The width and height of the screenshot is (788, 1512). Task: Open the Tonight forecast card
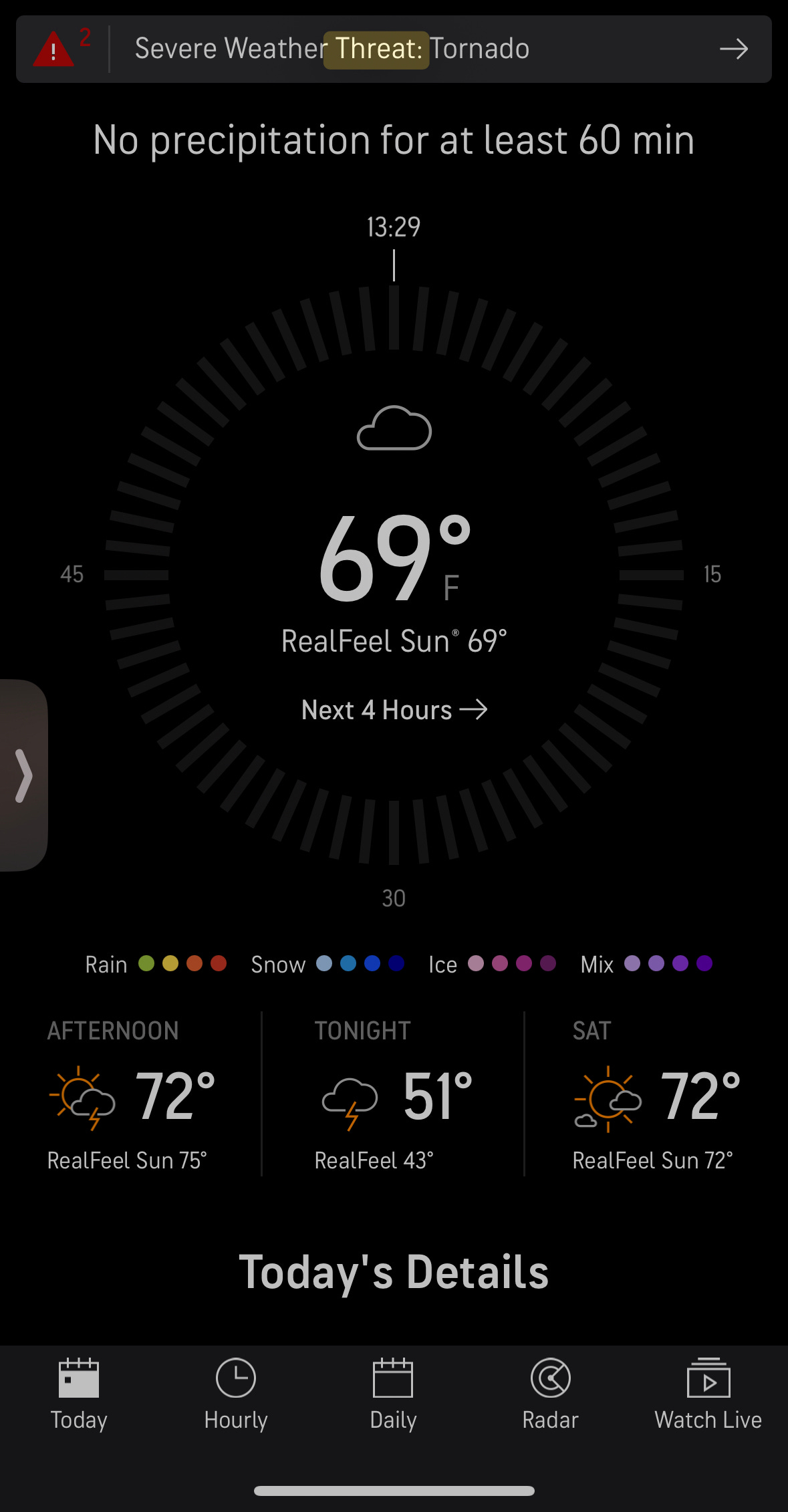coord(393,1094)
